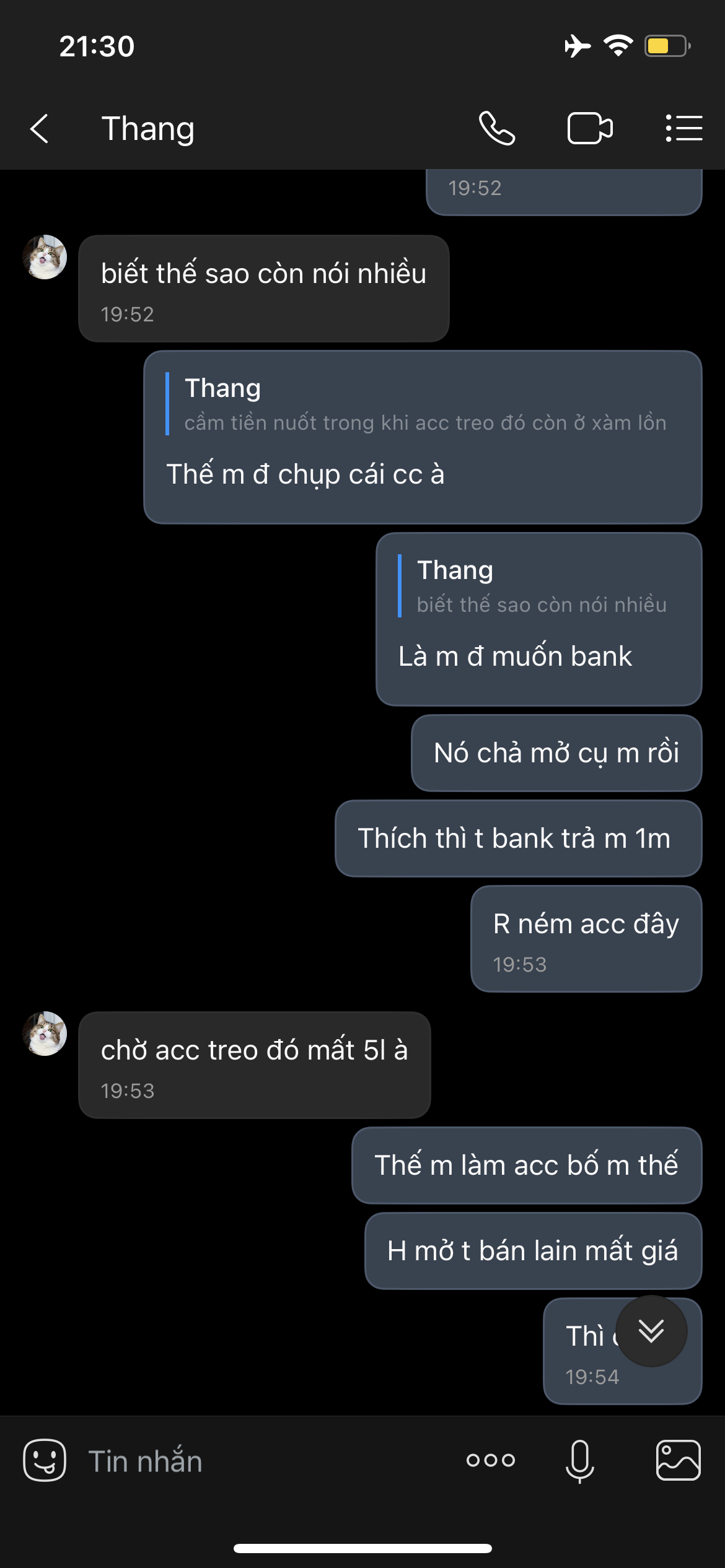Open the chat options menu
Viewport: 725px width, 1568px height.
[x=683, y=129]
